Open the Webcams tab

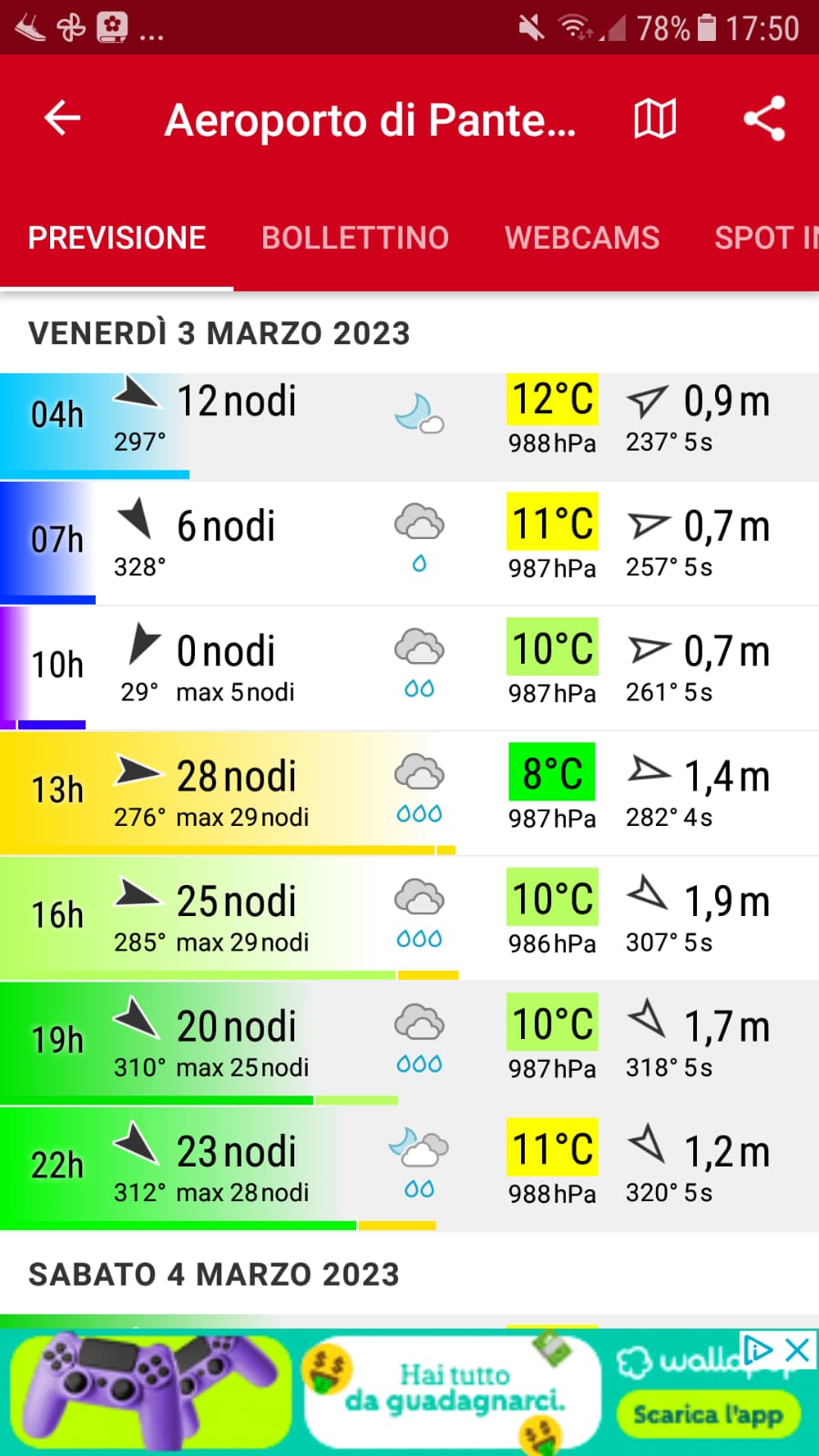[x=582, y=238]
